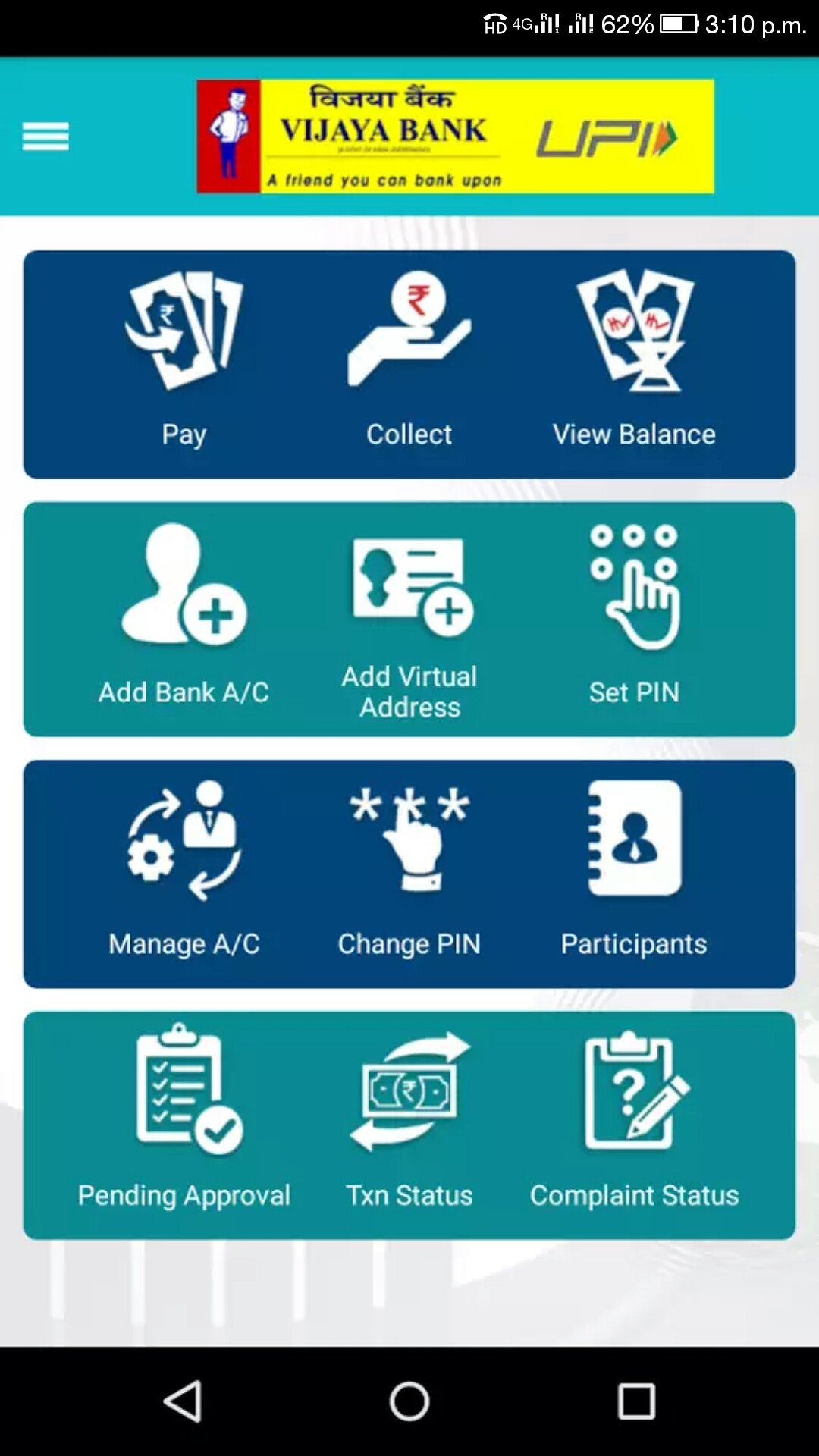Select Add Bank A/C
819x1456 pixels.
click(184, 614)
